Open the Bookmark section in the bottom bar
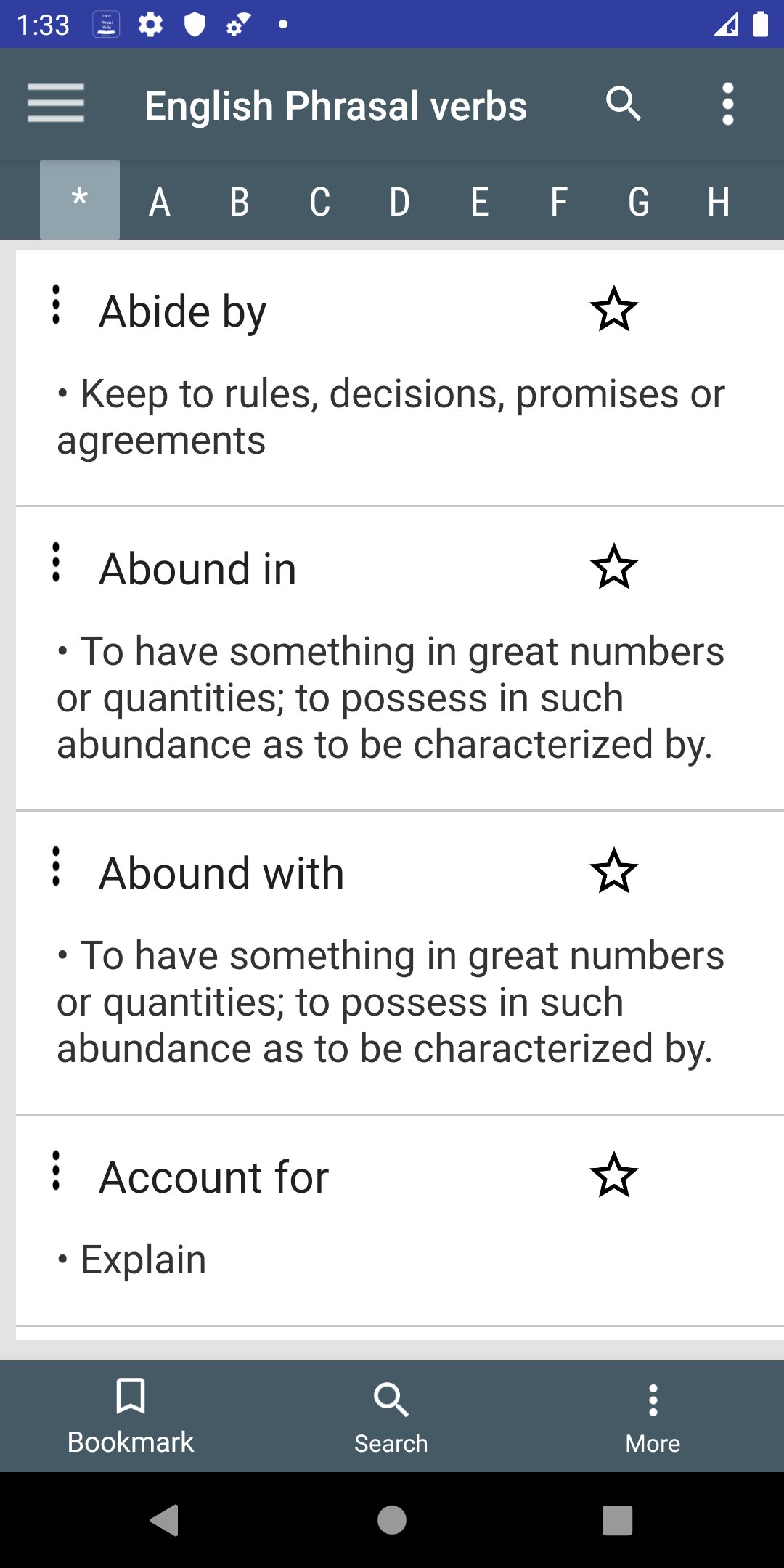Screen dimensions: 784x1568 (131, 1416)
